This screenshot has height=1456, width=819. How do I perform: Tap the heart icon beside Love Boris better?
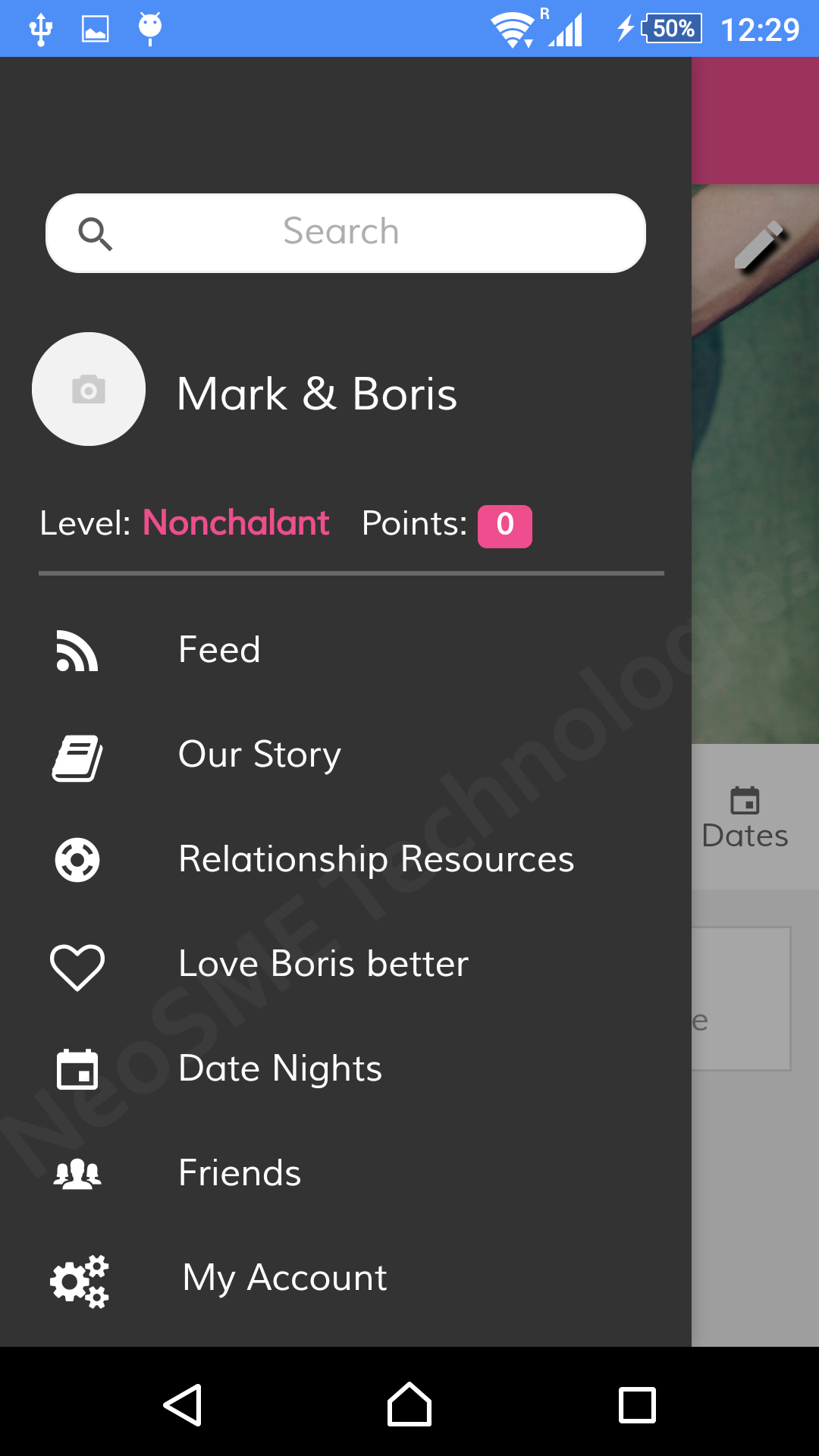[x=77, y=965]
